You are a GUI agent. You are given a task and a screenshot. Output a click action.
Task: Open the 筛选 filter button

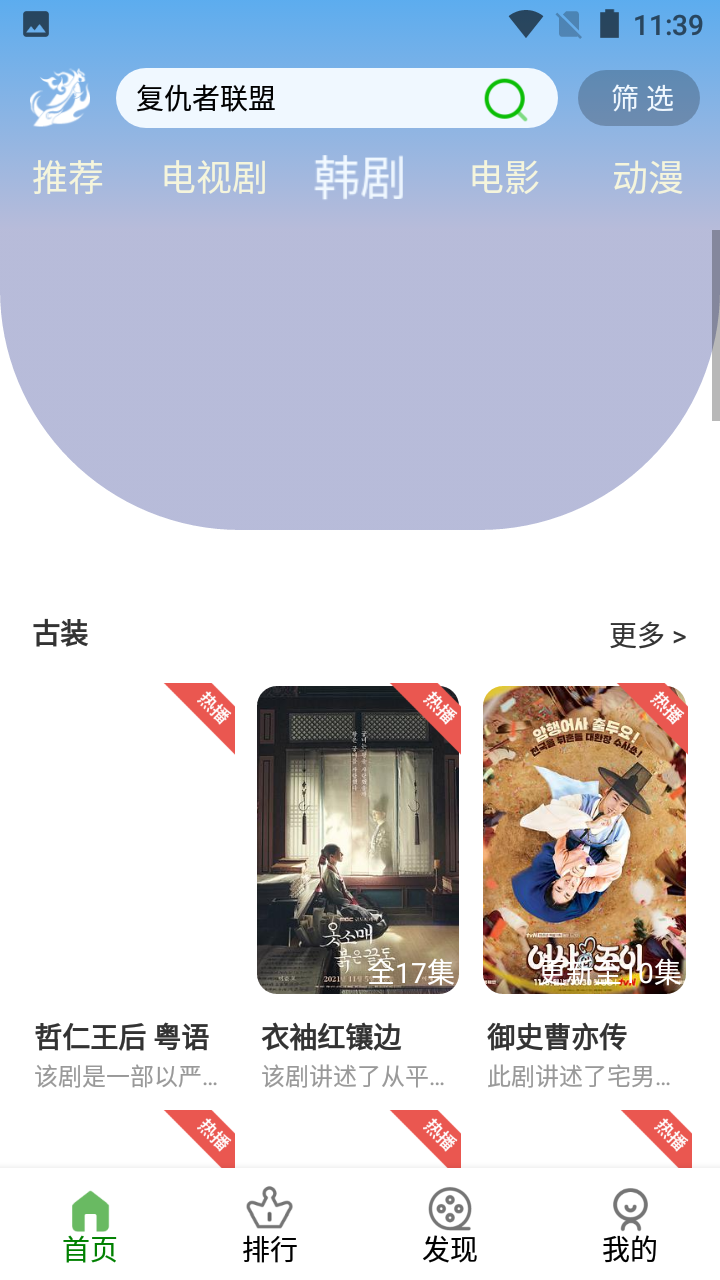[x=639, y=98]
